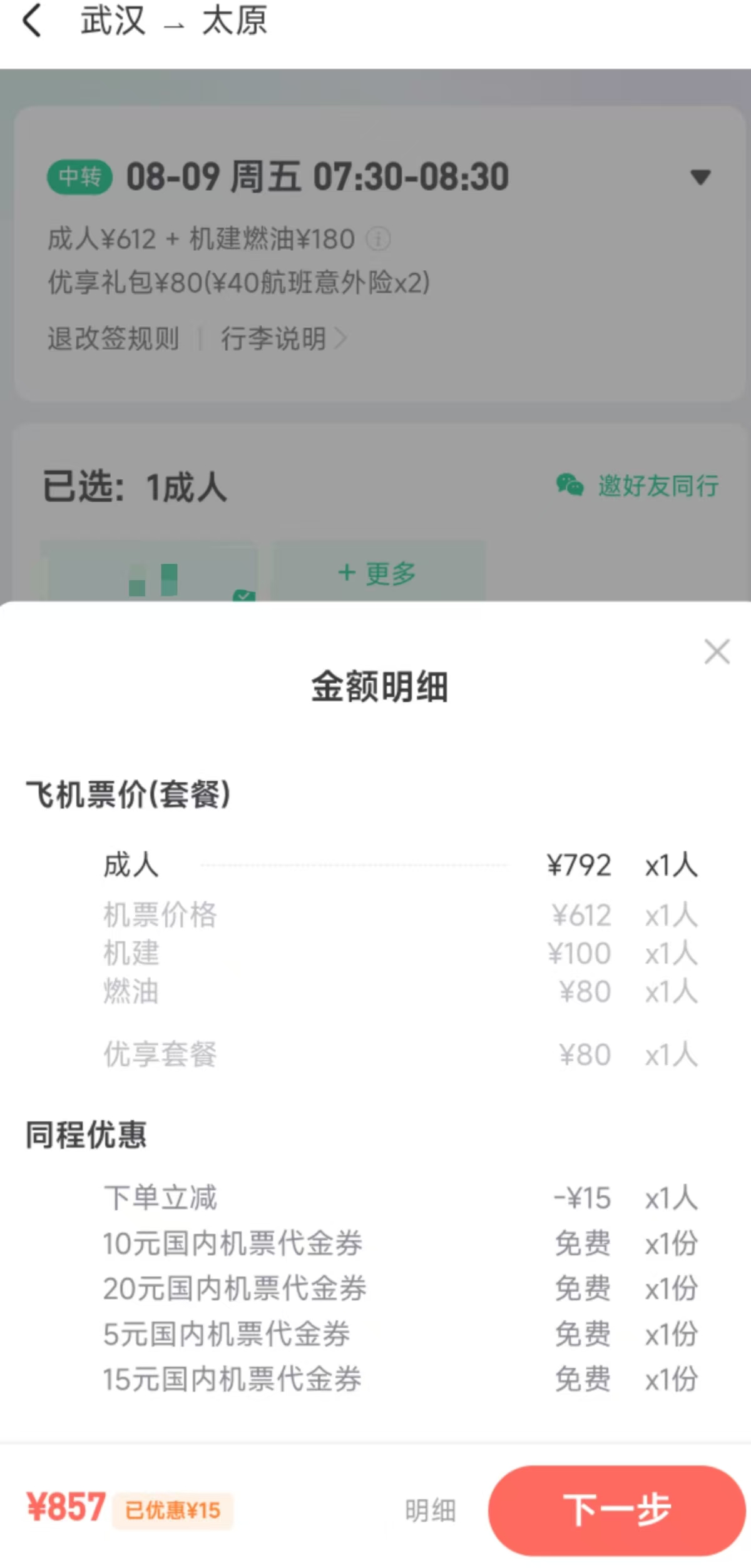This screenshot has width=751, height=1568.
Task: Go back from the 武汉 → 太原 page
Action: (33, 21)
